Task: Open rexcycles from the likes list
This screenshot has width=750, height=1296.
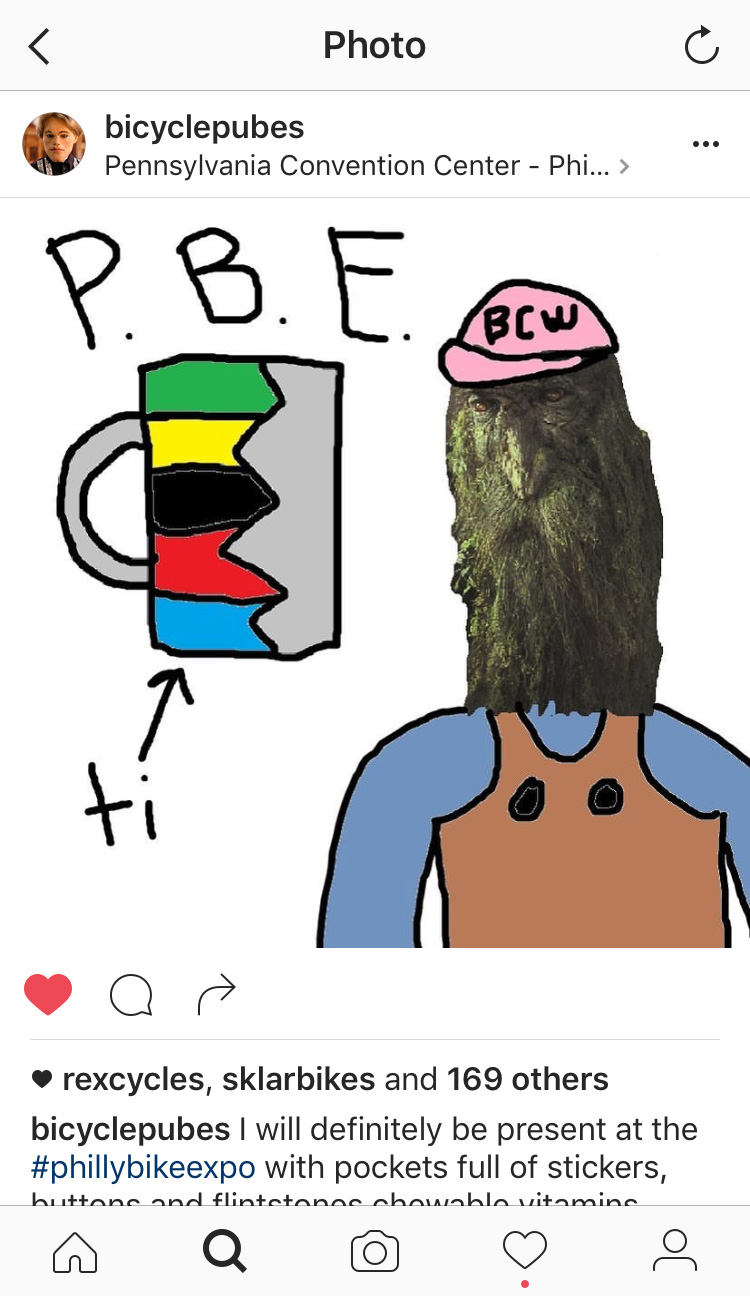Action: coord(133,1079)
